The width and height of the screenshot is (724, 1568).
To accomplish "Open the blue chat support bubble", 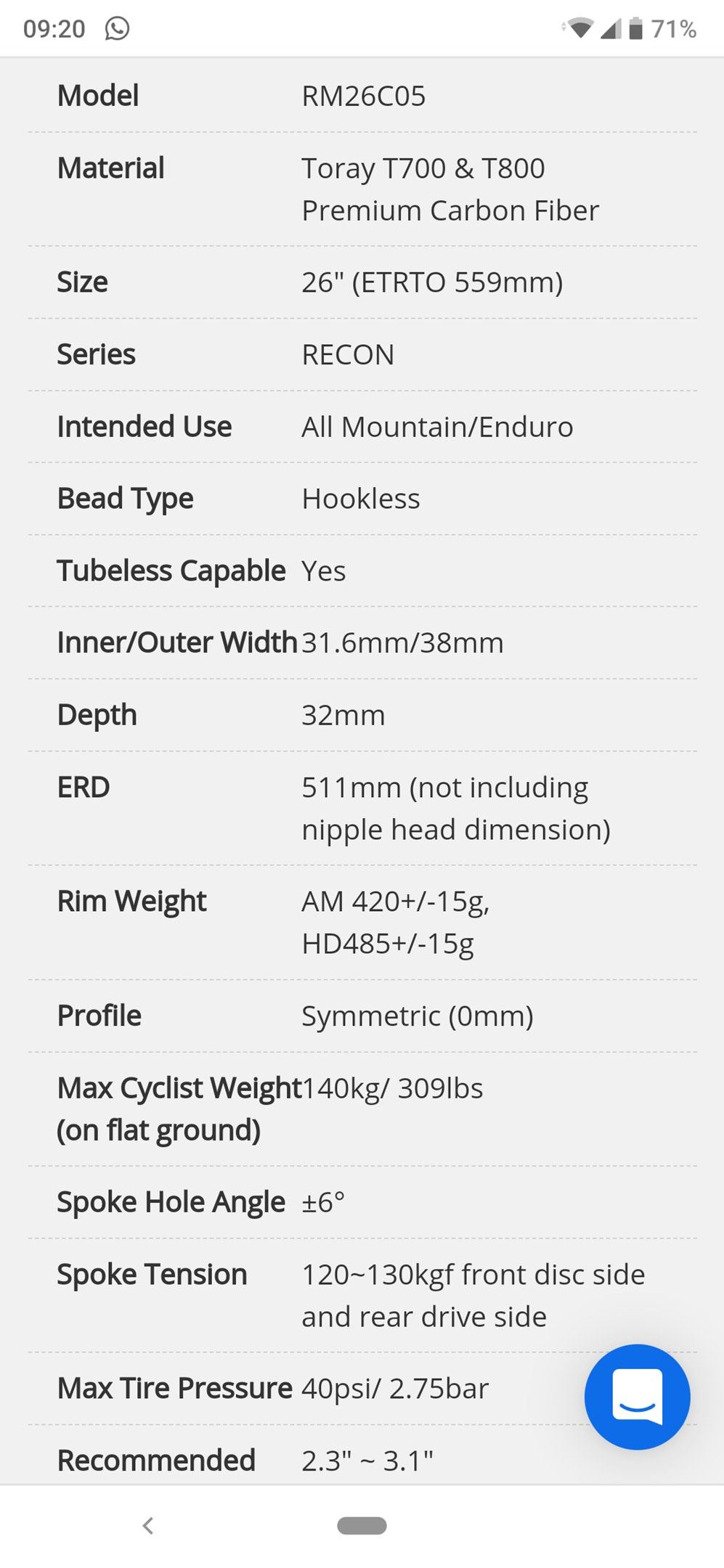I will [637, 1396].
